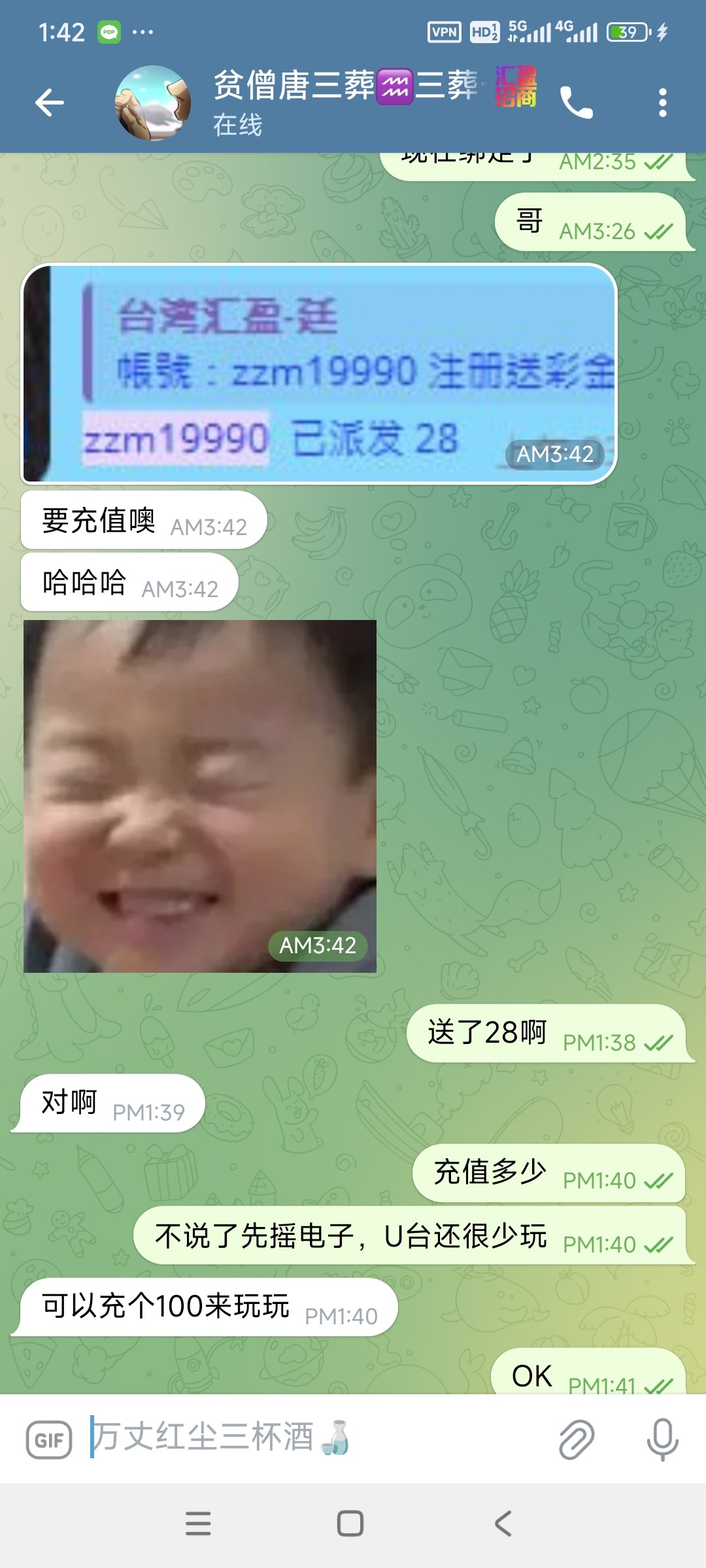Go back to the chat list
The image size is (706, 1568).
[x=50, y=103]
